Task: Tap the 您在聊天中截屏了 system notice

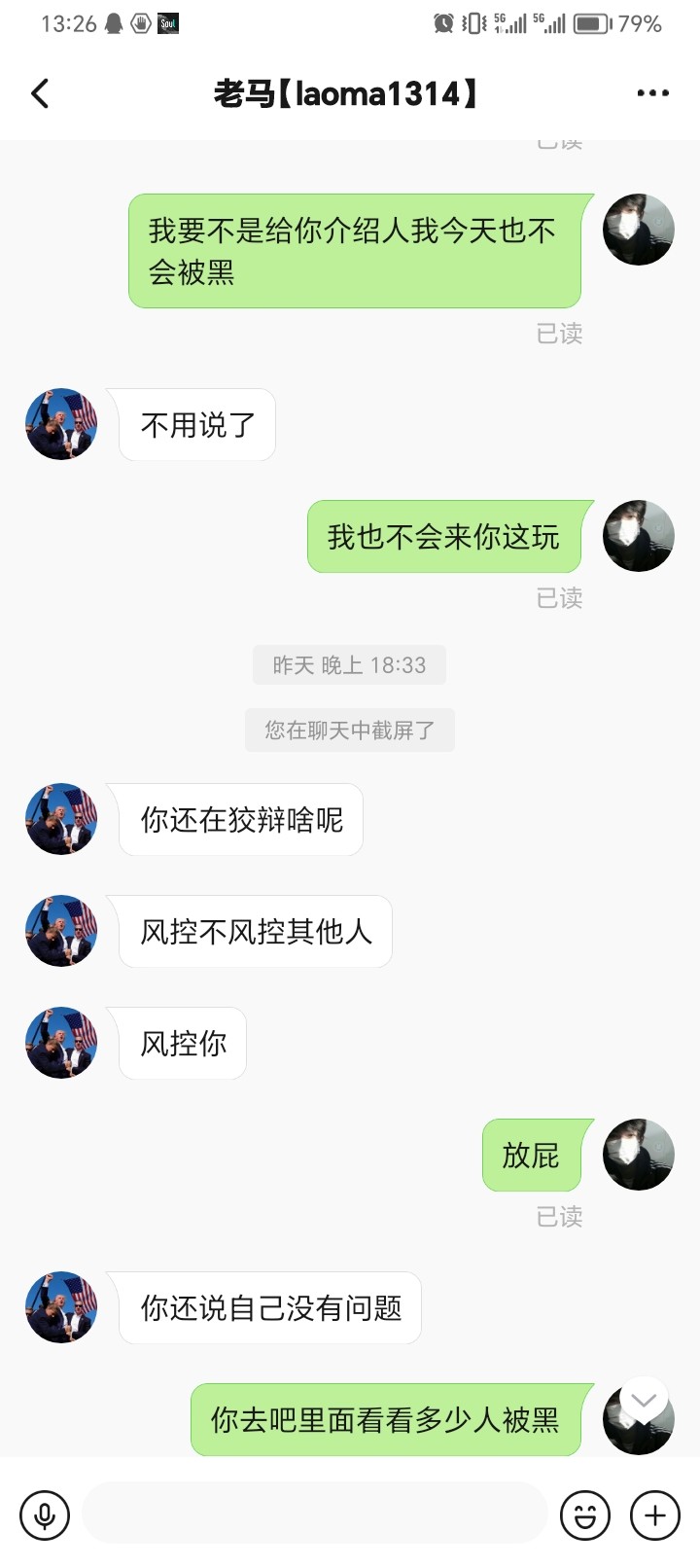Action: point(349,730)
